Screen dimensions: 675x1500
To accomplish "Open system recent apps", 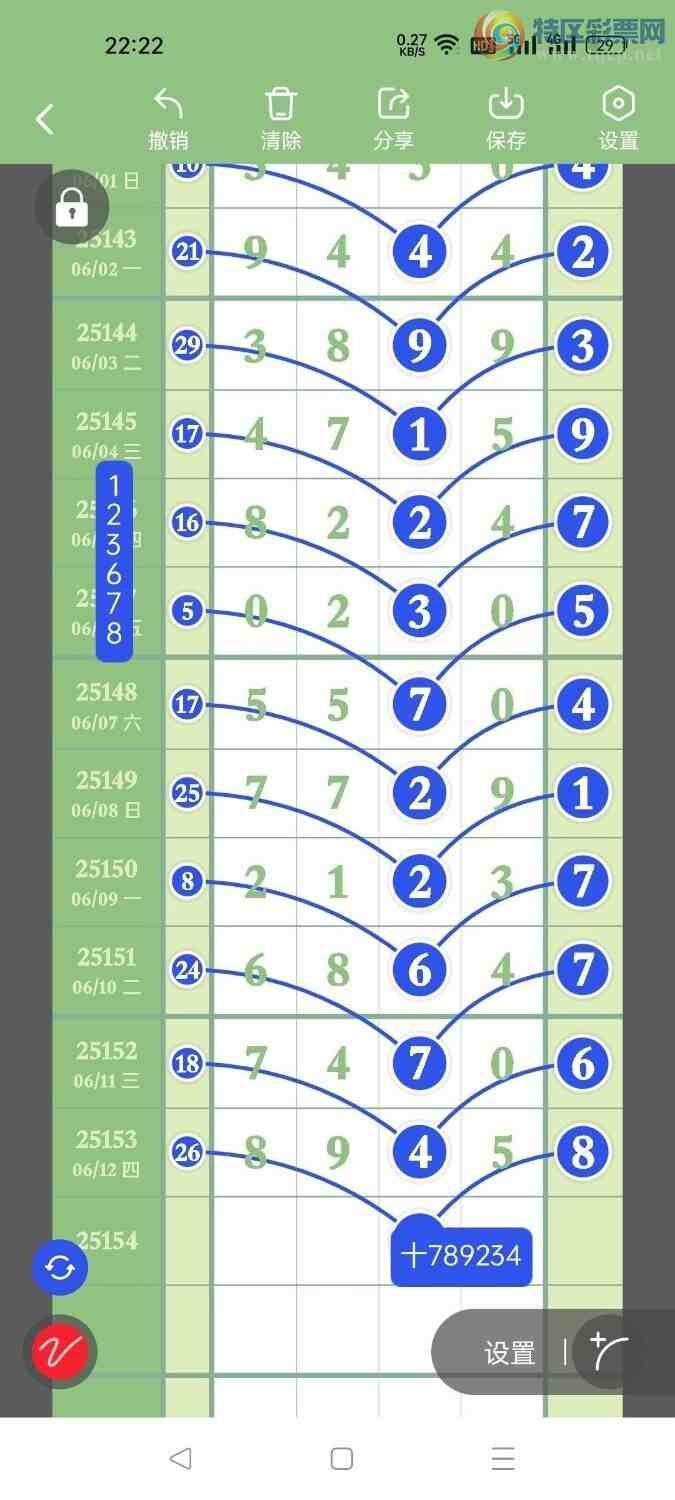I will 503,1458.
